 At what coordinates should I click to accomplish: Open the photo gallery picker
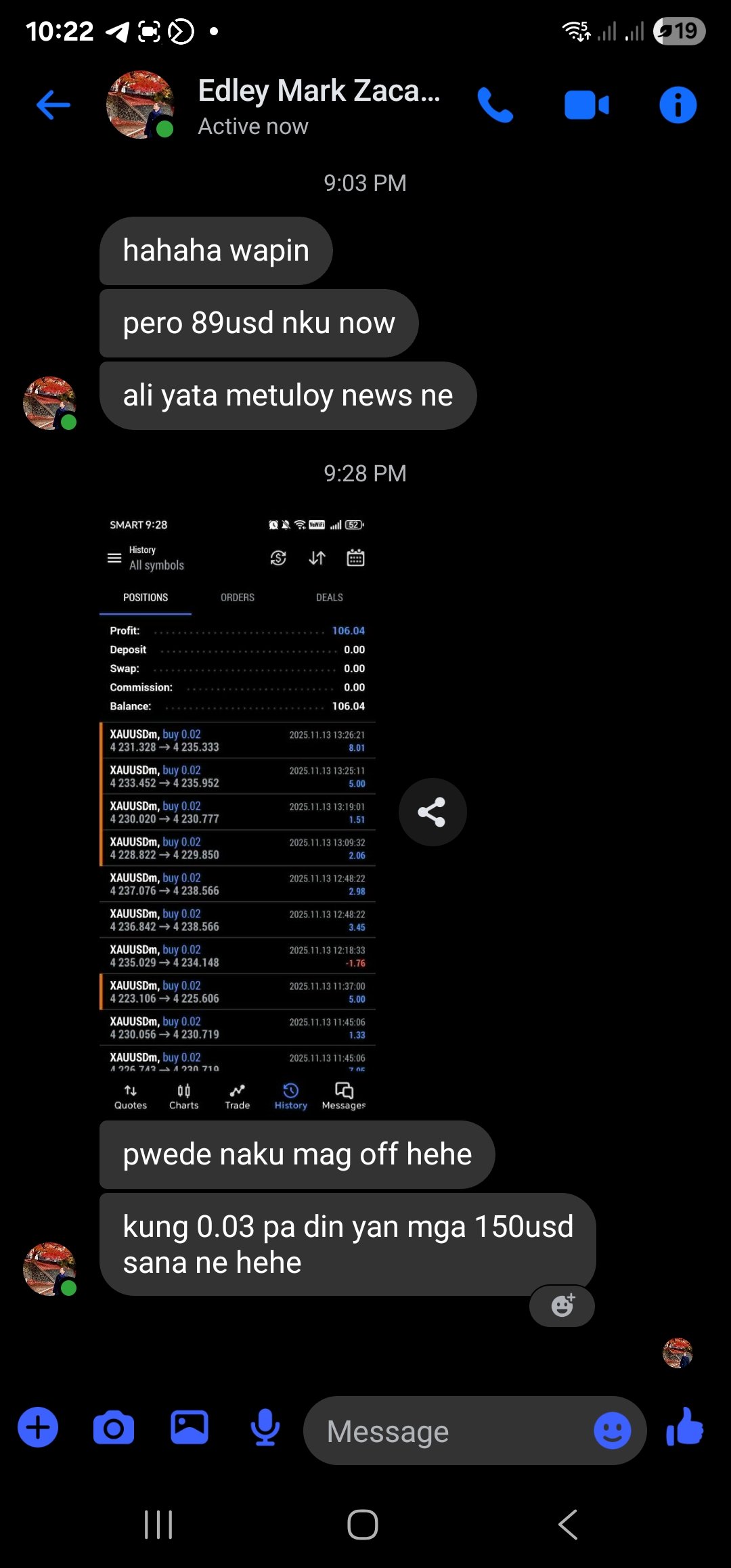pyautogui.click(x=190, y=1427)
